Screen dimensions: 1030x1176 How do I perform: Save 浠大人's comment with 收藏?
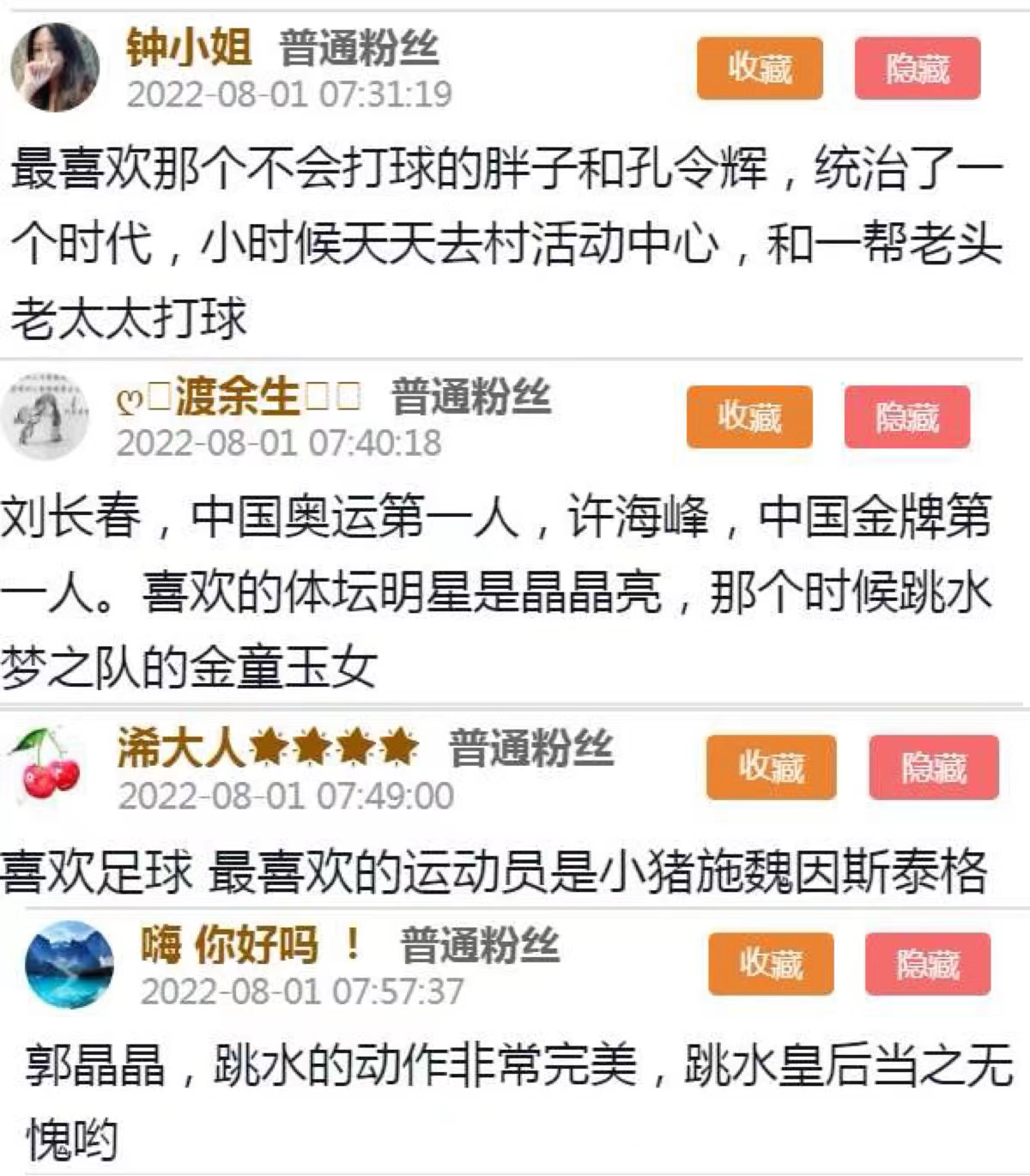[770, 767]
